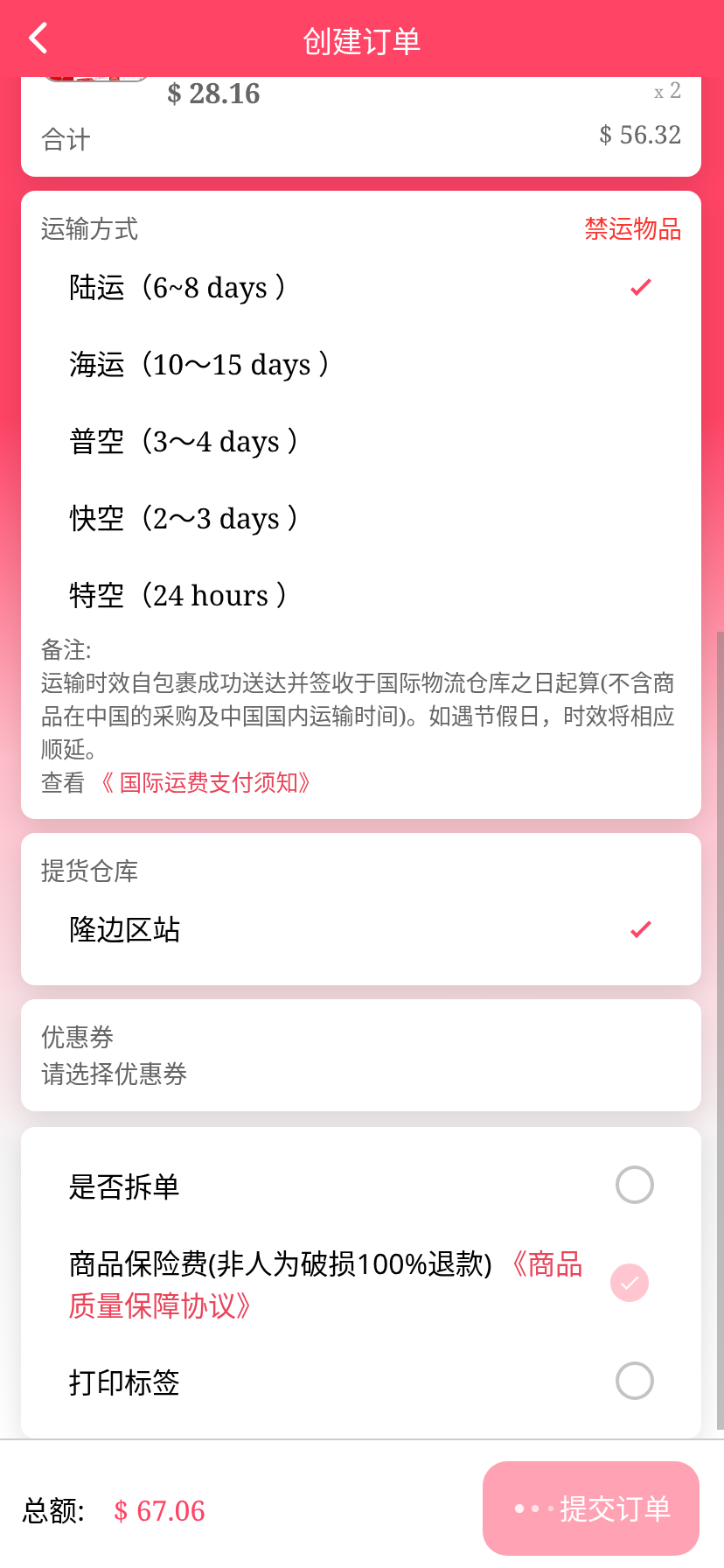Image resolution: width=724 pixels, height=1568 pixels.
Task: Uncheck the 商品保险费 insurance option
Action: [x=630, y=1283]
